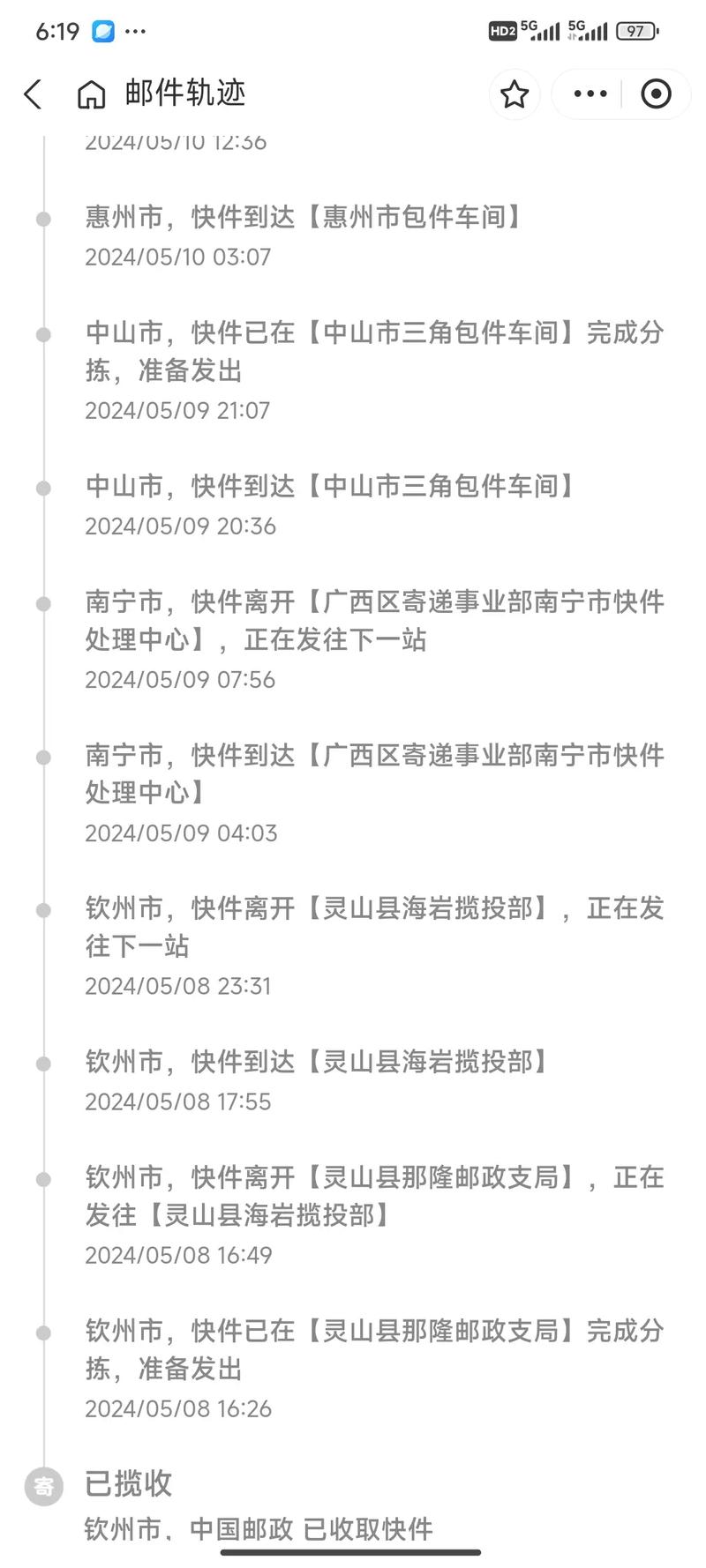Tap the HD2 indicator in the status bar
The height and width of the screenshot is (1568, 706).
point(503,29)
